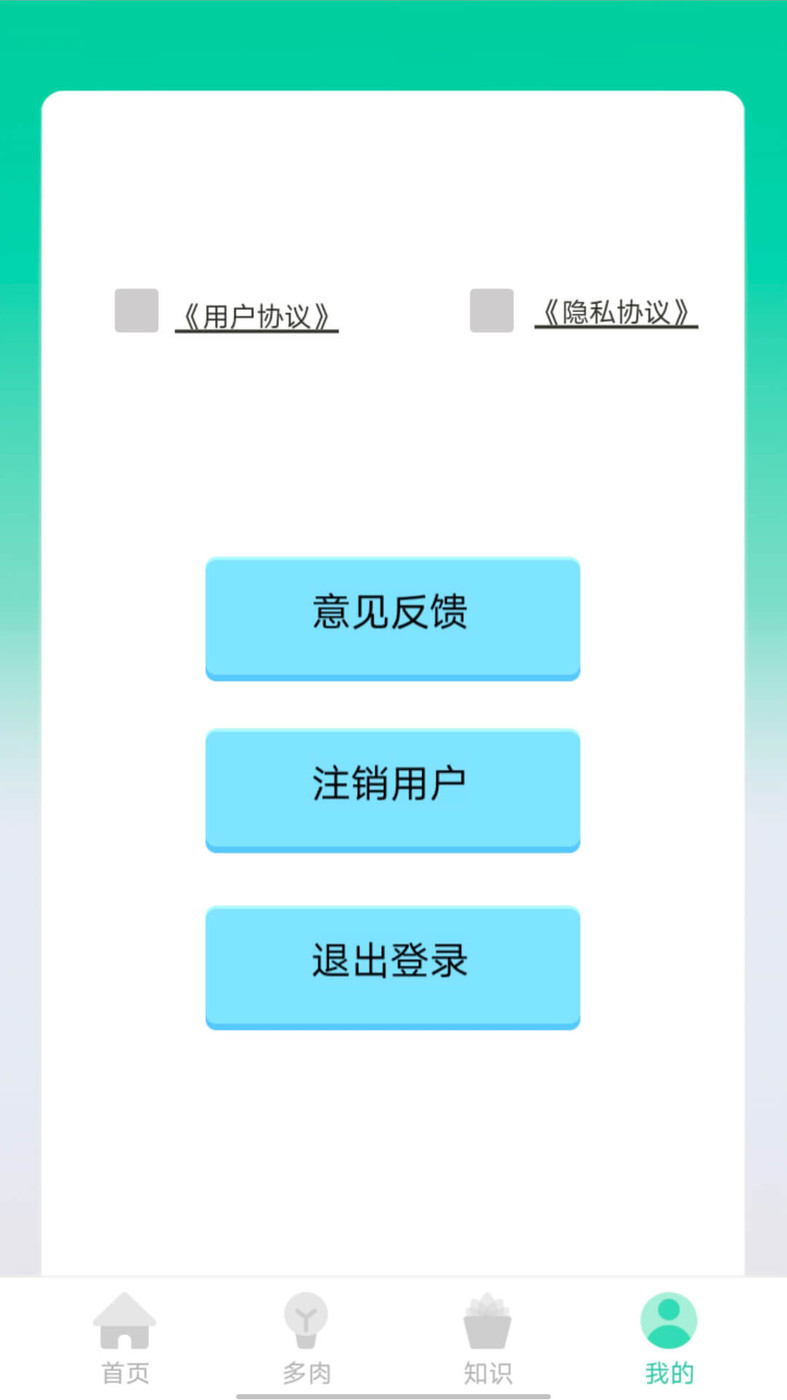Tap the 退出登录 logout button
This screenshot has width=787, height=1400.
coord(392,966)
